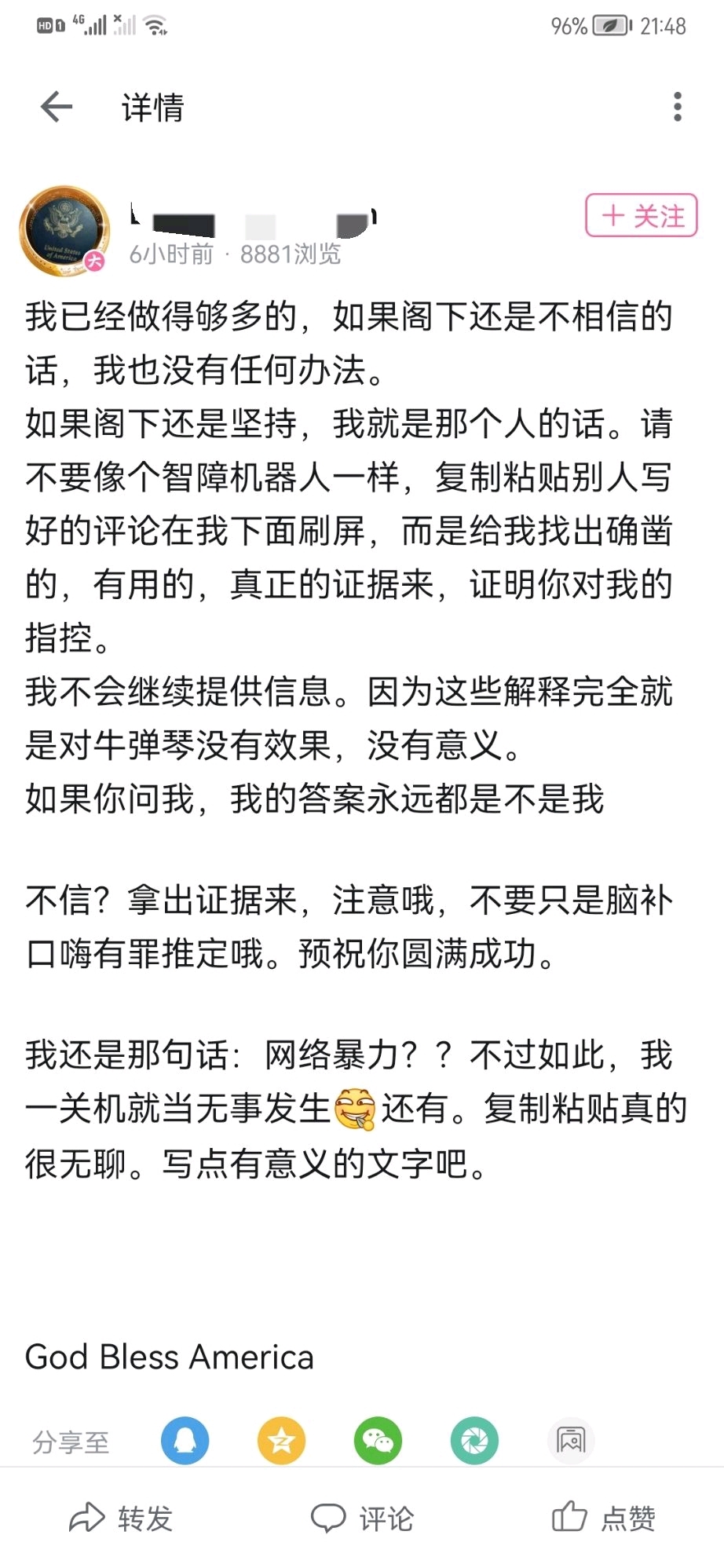
Task: Share this post to QQ
Action: (x=185, y=1441)
